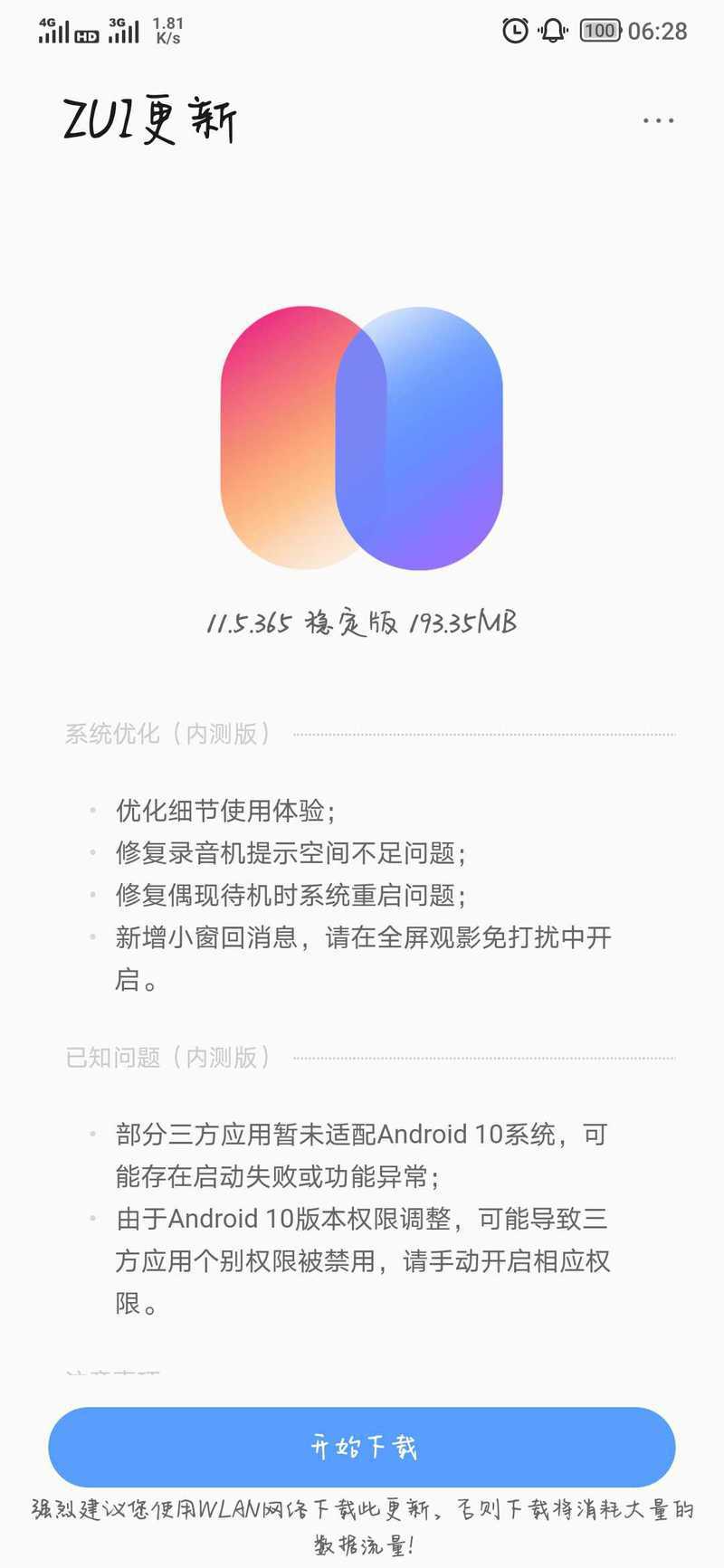Image resolution: width=724 pixels, height=1568 pixels.
Task: Tap the 开始下载 button to start download
Action: pos(362,1447)
